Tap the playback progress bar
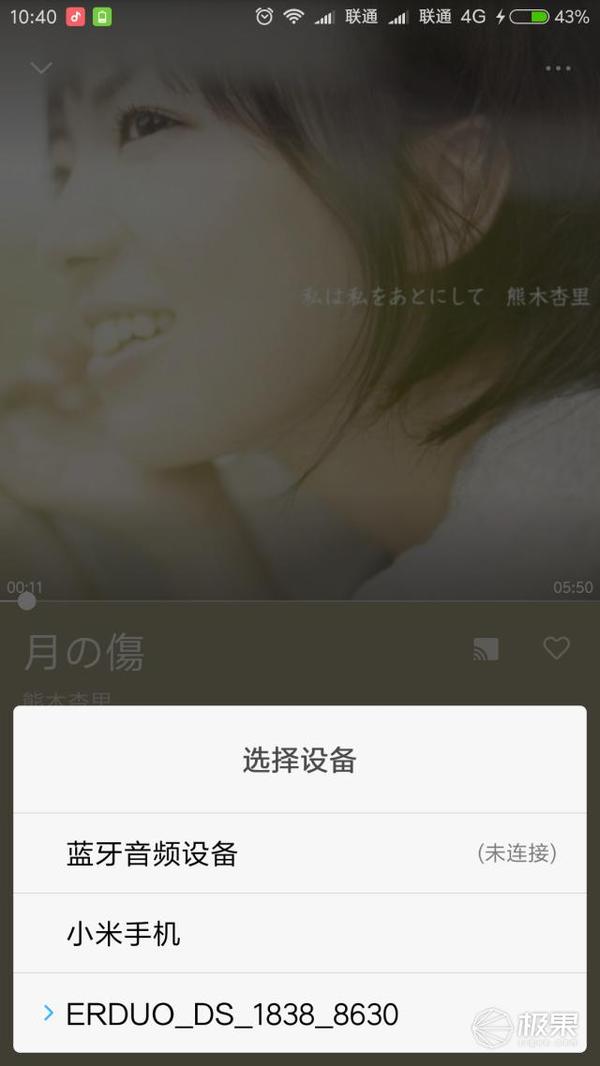The width and height of the screenshot is (600, 1066). 300,601
